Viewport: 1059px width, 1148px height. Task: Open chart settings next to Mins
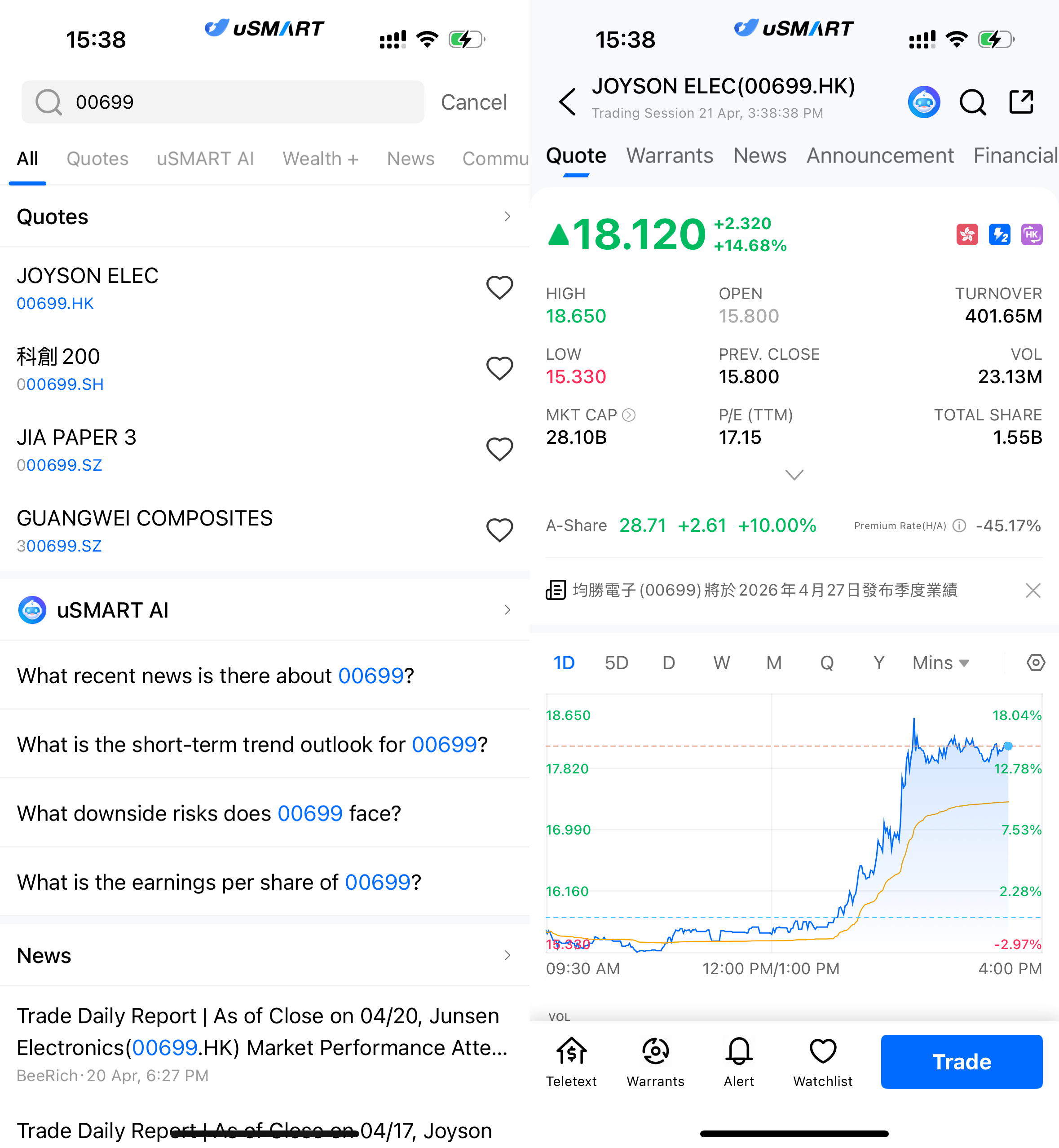click(1035, 662)
